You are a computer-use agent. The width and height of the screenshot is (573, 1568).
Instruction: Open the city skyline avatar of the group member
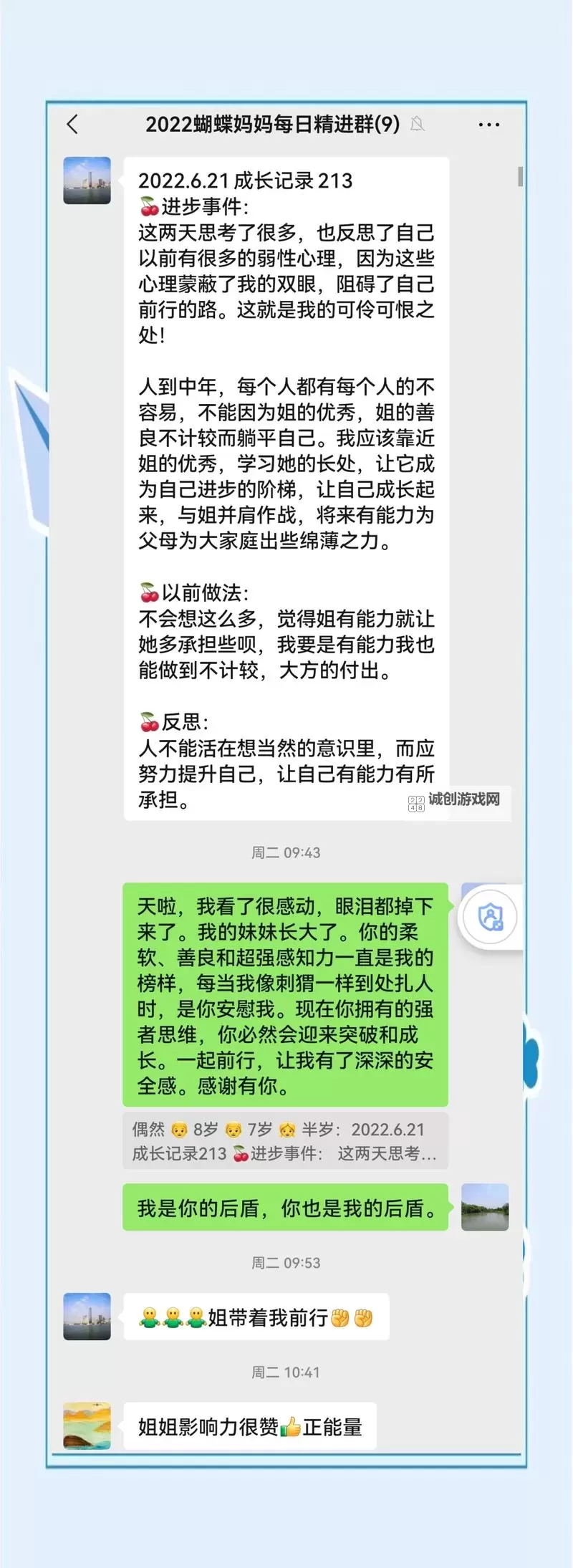(87, 181)
